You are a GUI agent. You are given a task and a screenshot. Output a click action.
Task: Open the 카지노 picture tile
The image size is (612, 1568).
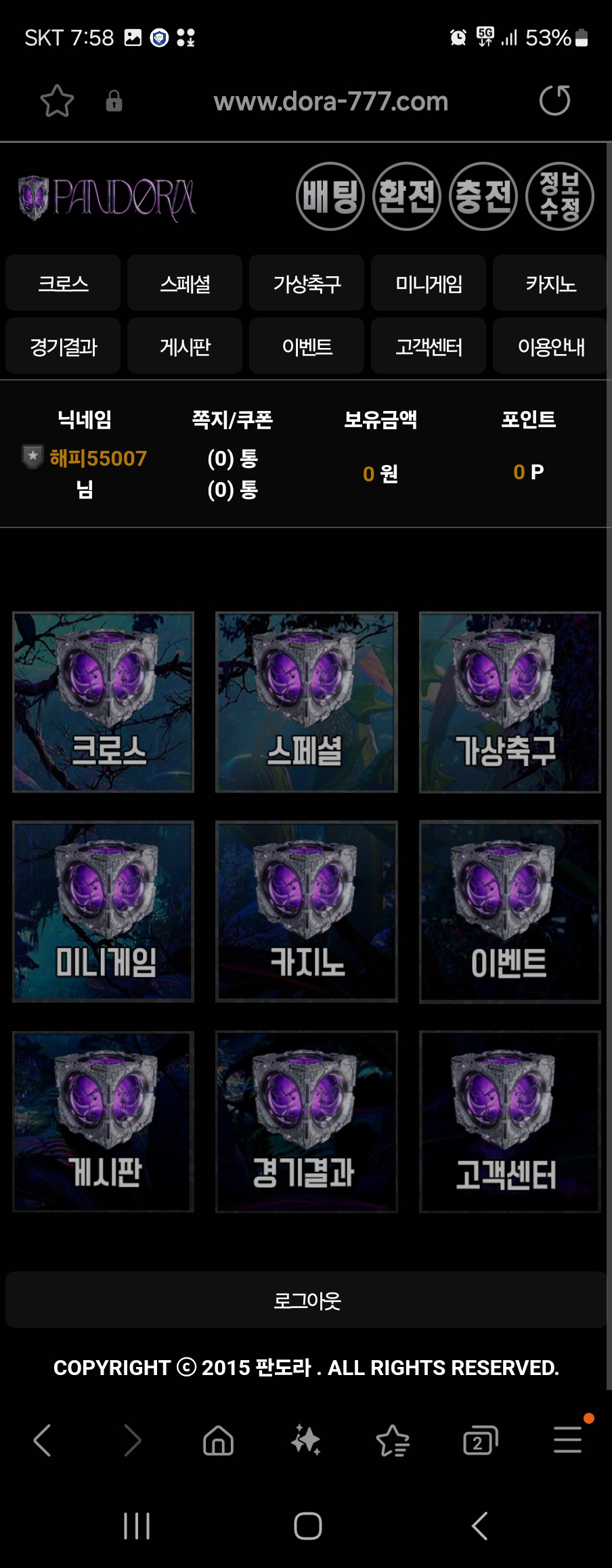click(306, 911)
